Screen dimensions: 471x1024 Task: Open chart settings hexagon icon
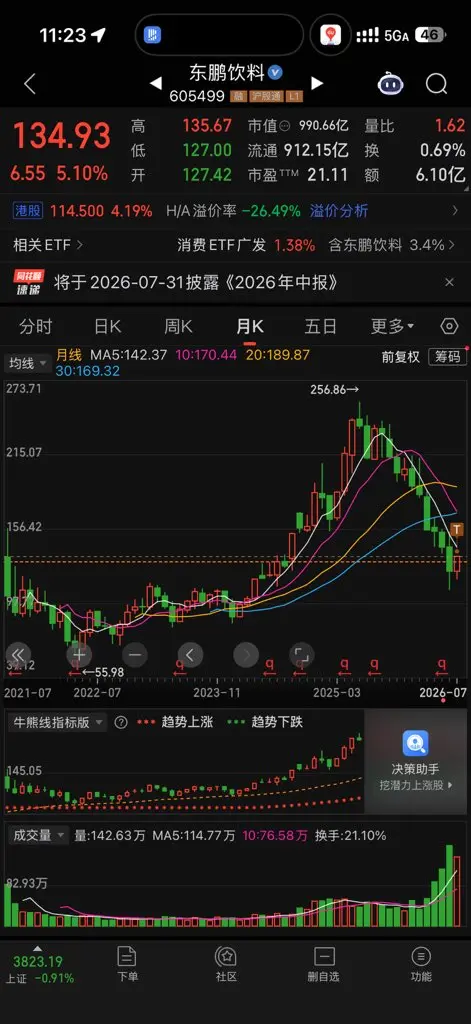[x=449, y=326]
